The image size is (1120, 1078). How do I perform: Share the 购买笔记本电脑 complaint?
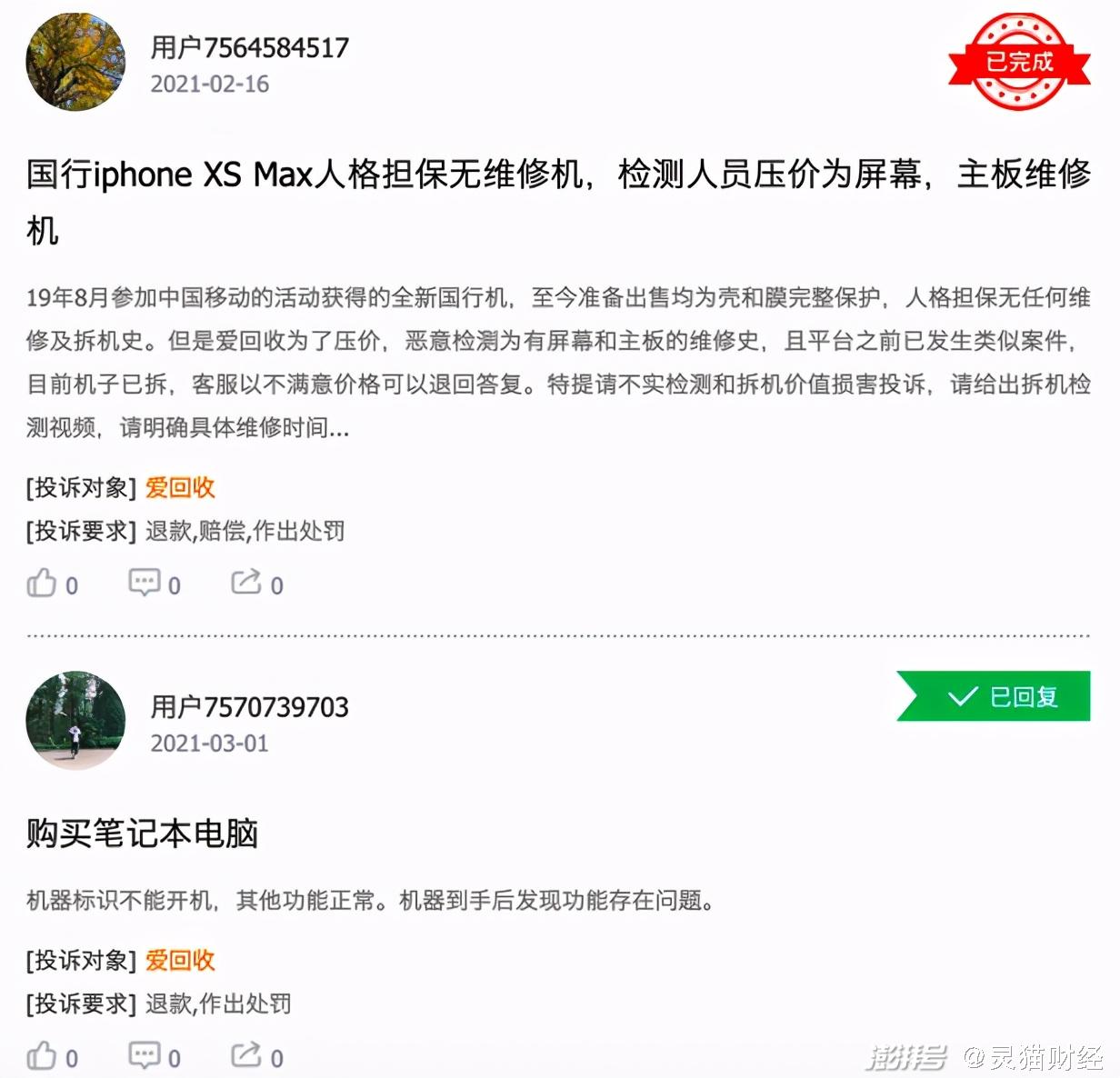[246, 1056]
